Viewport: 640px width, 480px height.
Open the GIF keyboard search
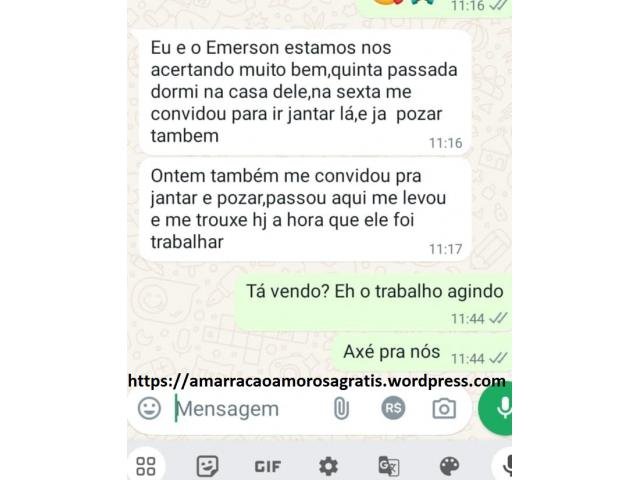coord(267,466)
